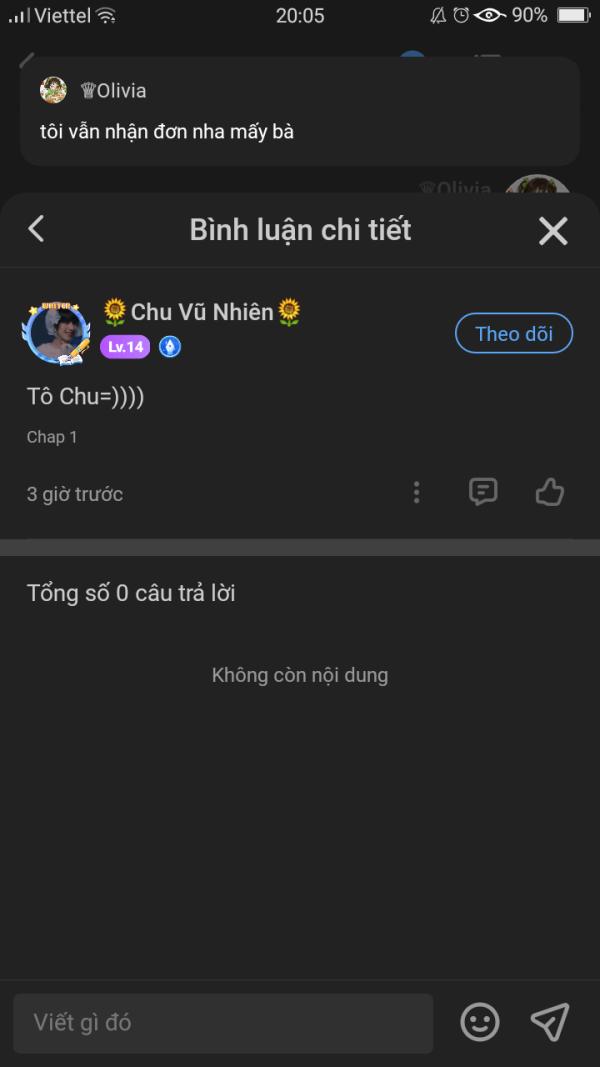The height and width of the screenshot is (1067, 600).
Task: Send the reply message
Action: [549, 1022]
